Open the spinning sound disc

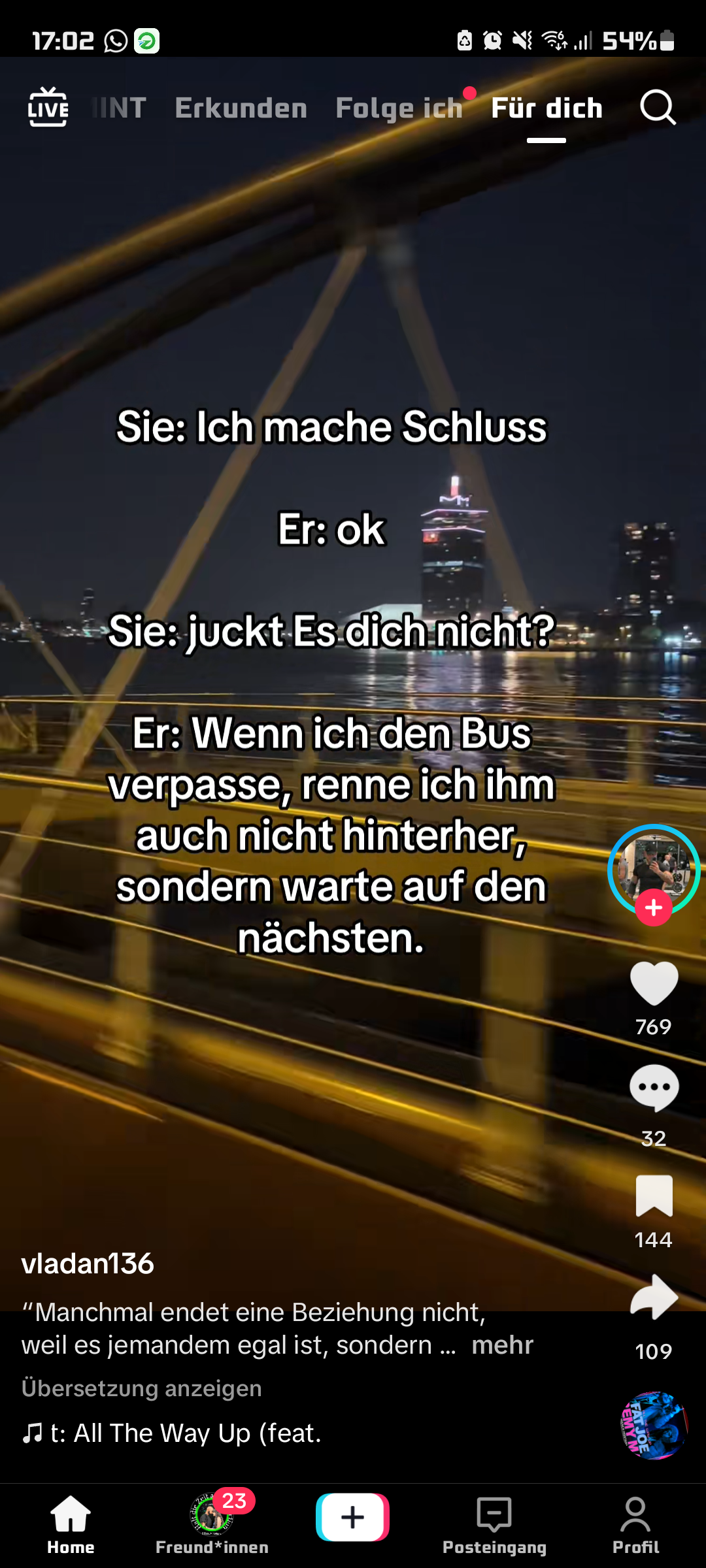click(x=653, y=1426)
